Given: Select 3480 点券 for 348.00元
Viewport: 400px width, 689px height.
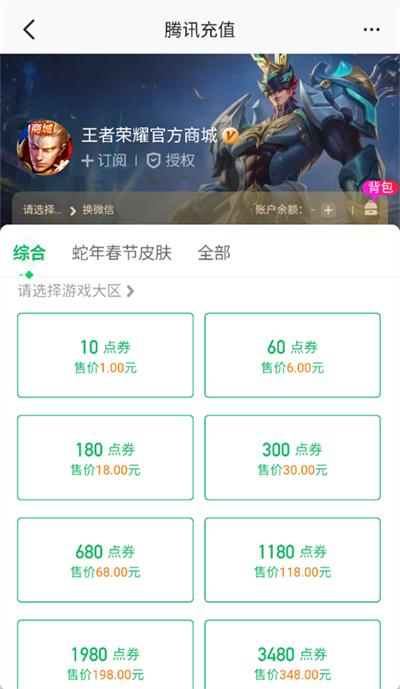Looking at the screenshot, I should point(292,655).
